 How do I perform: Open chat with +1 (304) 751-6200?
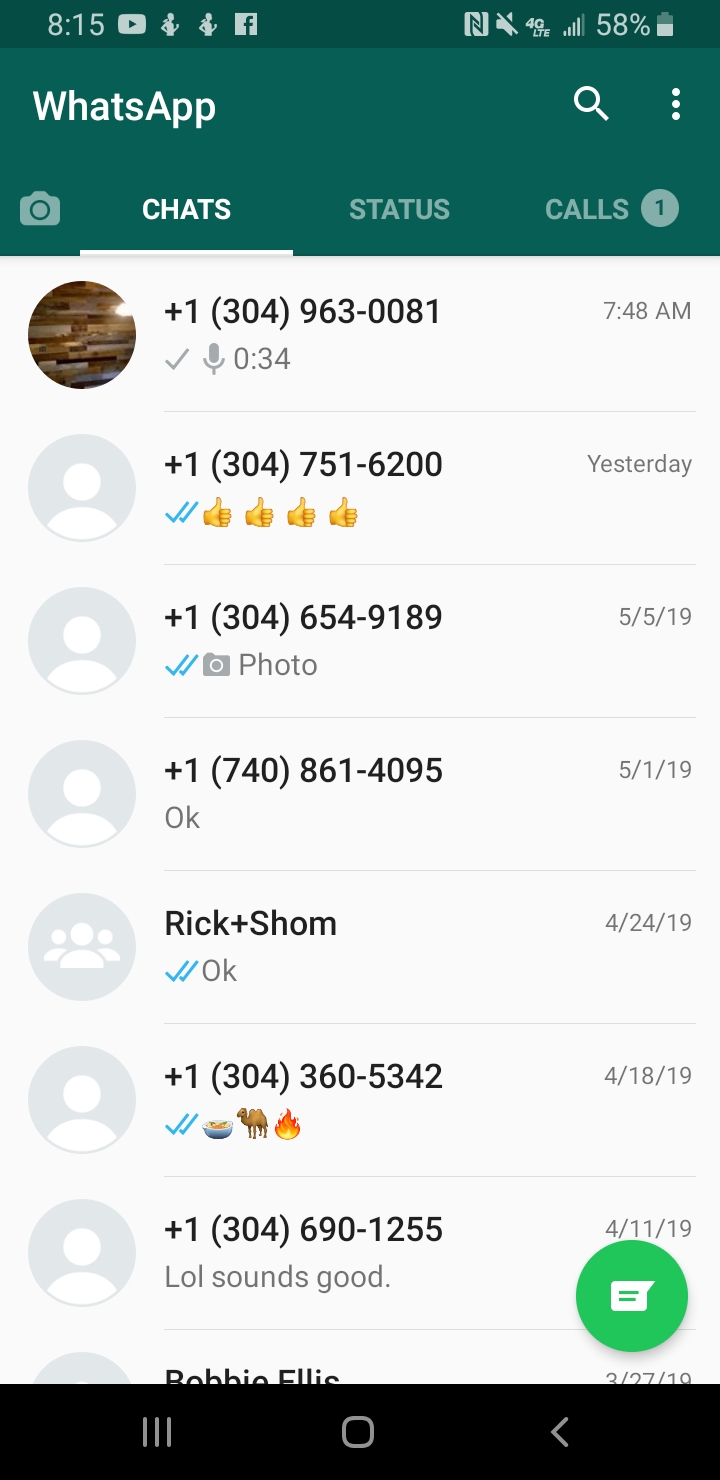pos(400,488)
